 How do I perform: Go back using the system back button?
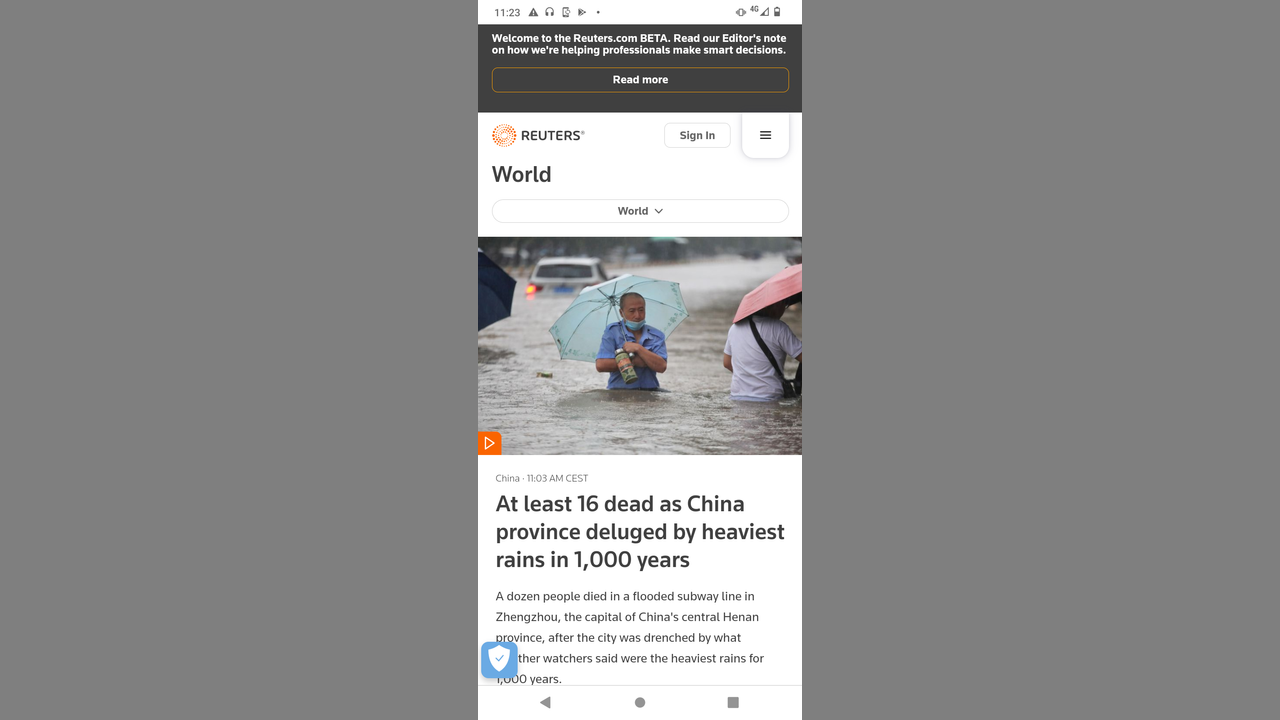pyautogui.click(x=545, y=703)
